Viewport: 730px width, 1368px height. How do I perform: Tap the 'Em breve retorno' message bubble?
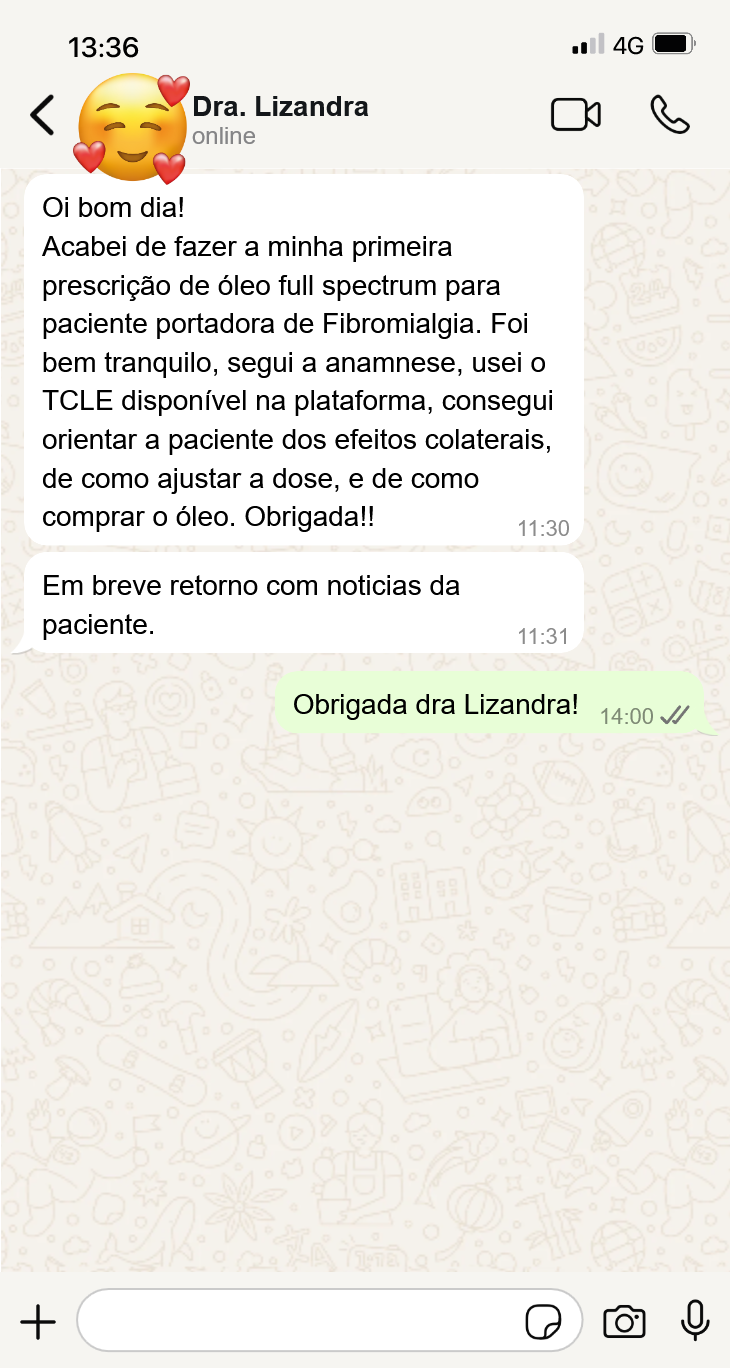pyautogui.click(x=300, y=601)
